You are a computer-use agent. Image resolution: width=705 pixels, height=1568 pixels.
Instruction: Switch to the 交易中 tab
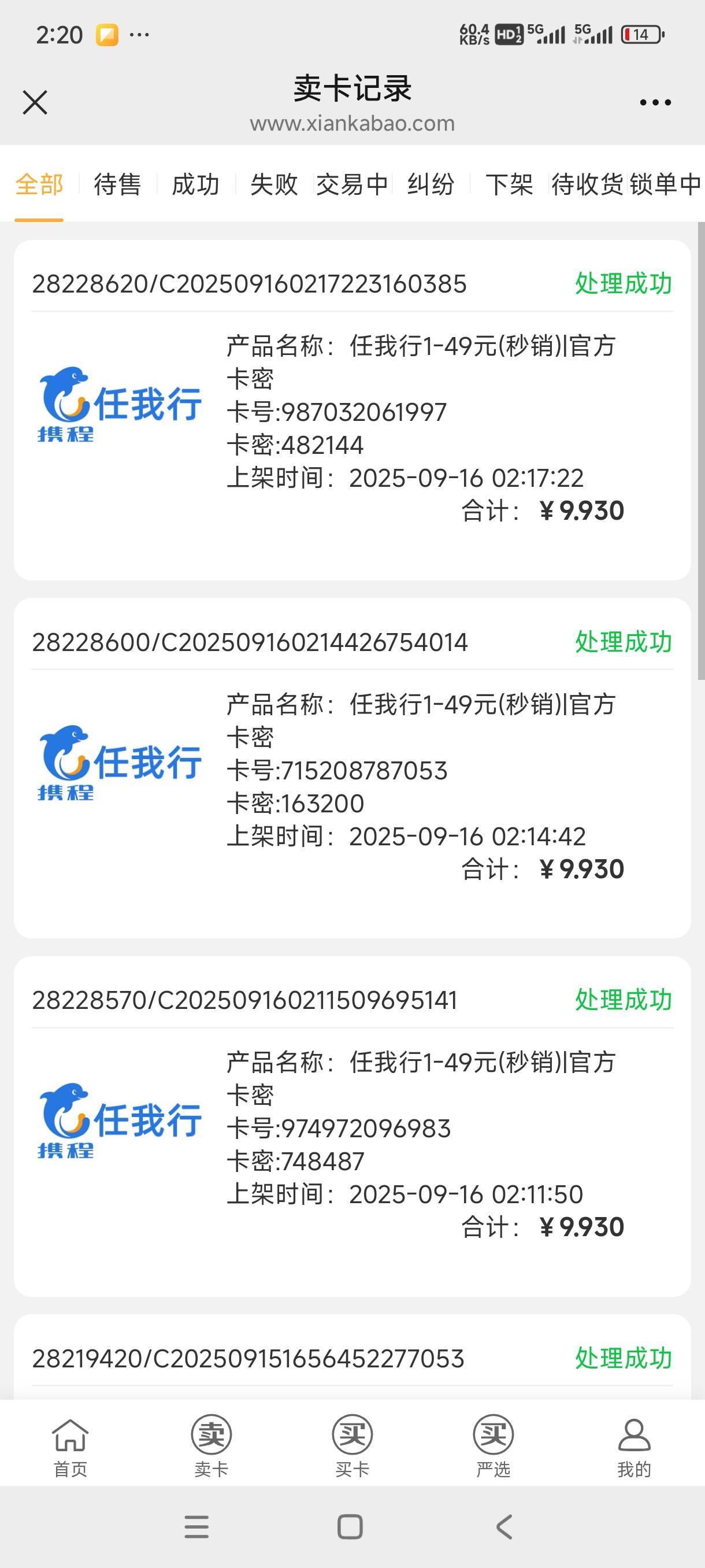352,184
